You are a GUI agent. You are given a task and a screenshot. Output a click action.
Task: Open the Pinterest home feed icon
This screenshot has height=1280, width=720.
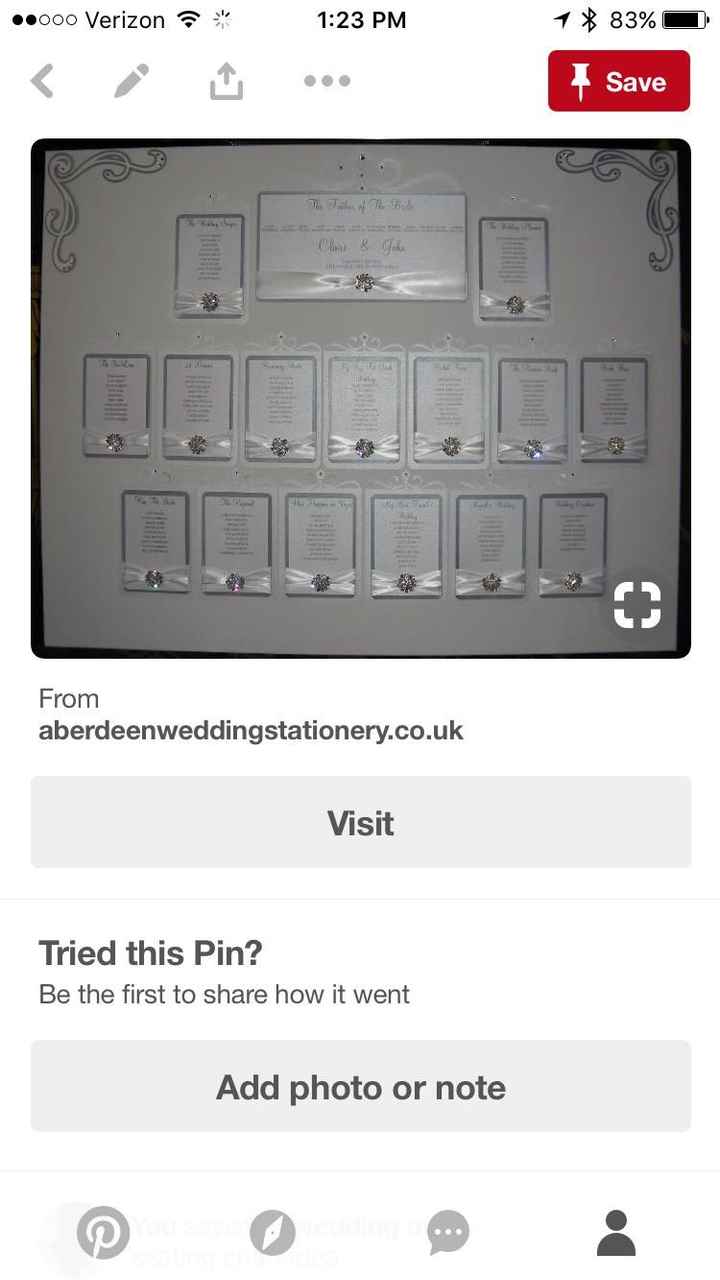(x=103, y=1233)
